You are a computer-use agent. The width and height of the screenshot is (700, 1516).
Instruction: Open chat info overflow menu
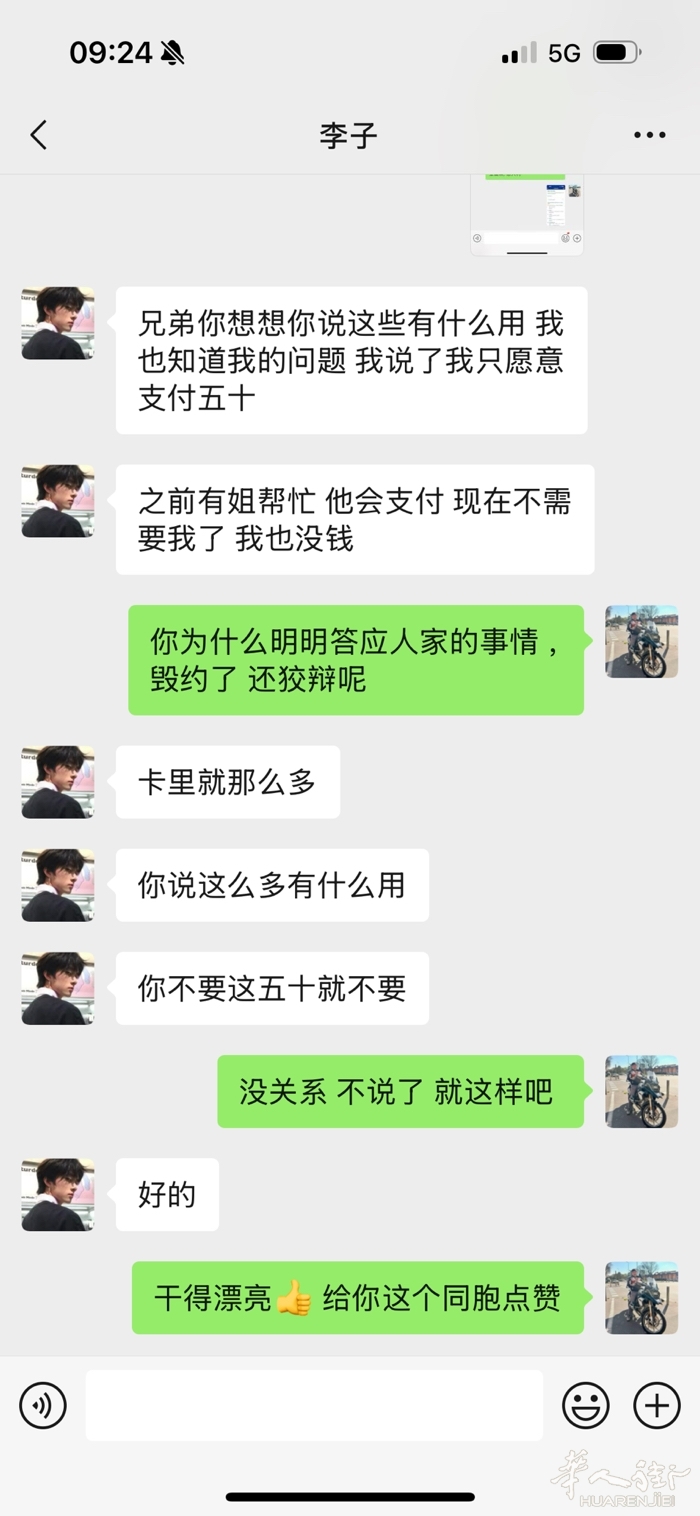click(x=649, y=135)
